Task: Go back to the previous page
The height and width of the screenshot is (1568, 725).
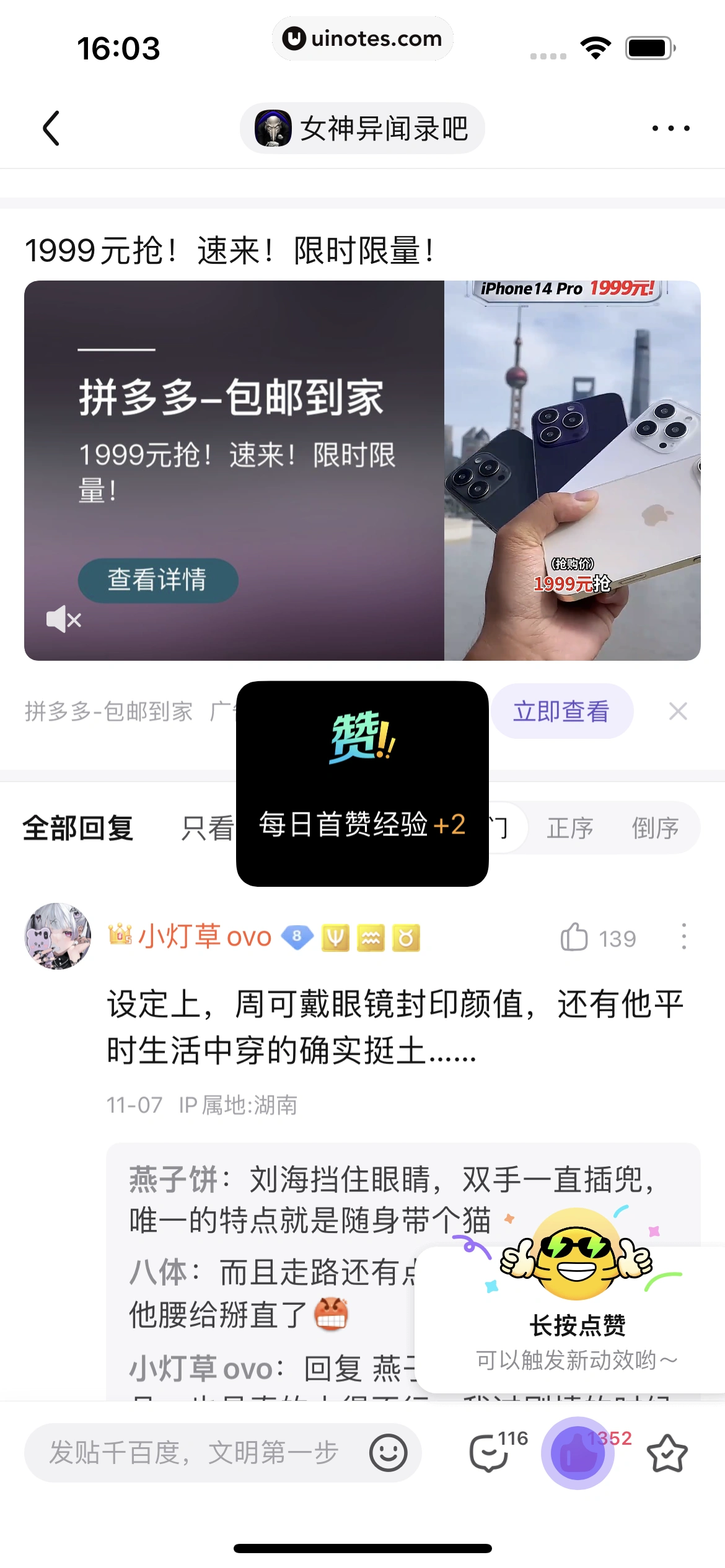Action: [51, 128]
